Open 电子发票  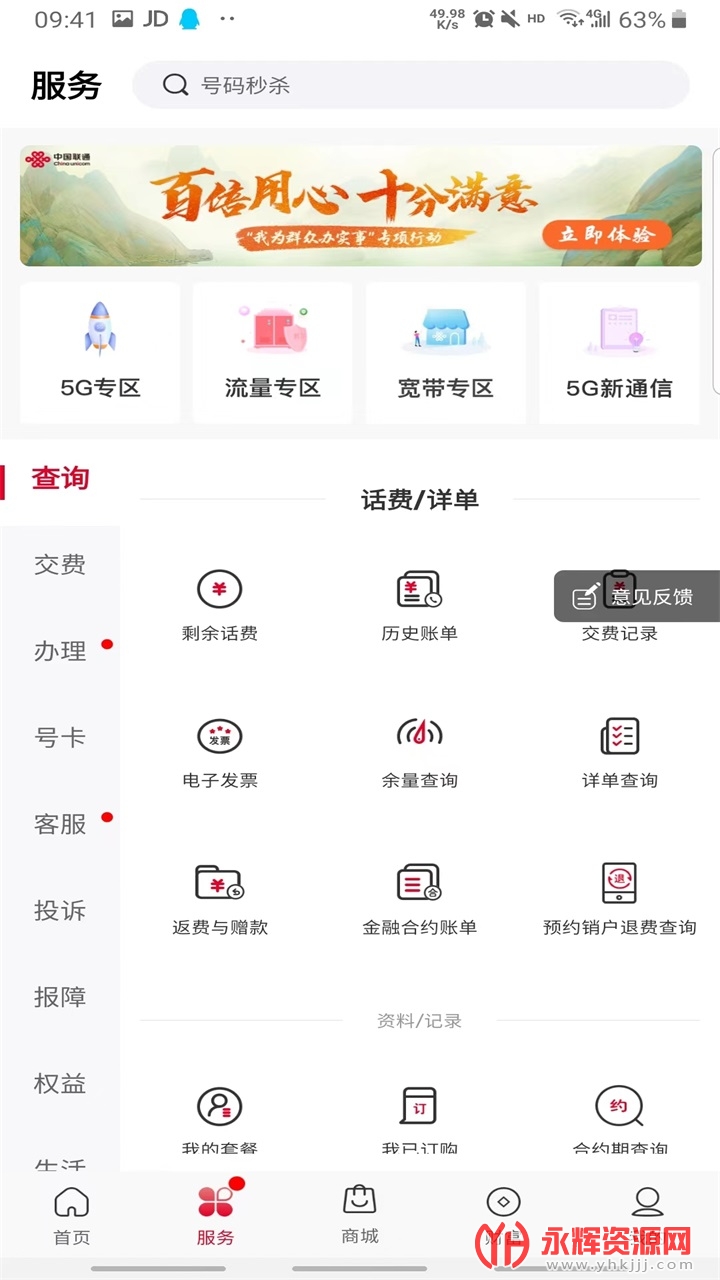click(x=220, y=752)
